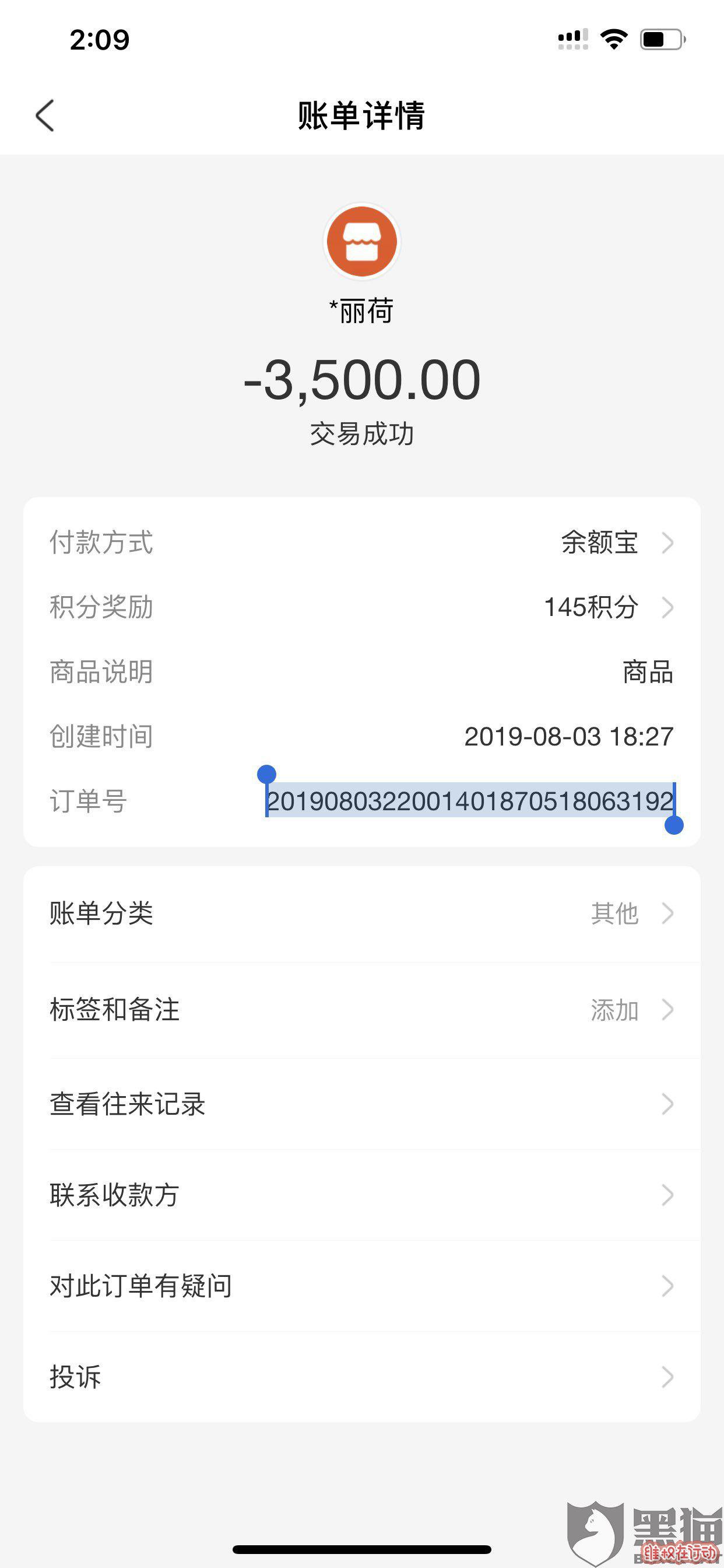
Task: Open the *丽荷 merchant avatar
Action: pos(361,242)
